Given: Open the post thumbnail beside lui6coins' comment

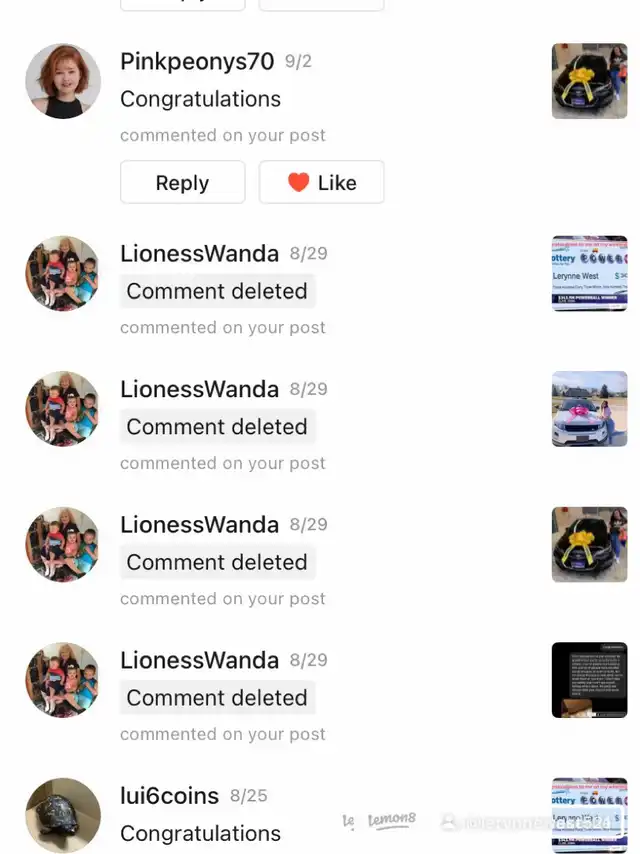Looking at the screenshot, I should 589,812.
